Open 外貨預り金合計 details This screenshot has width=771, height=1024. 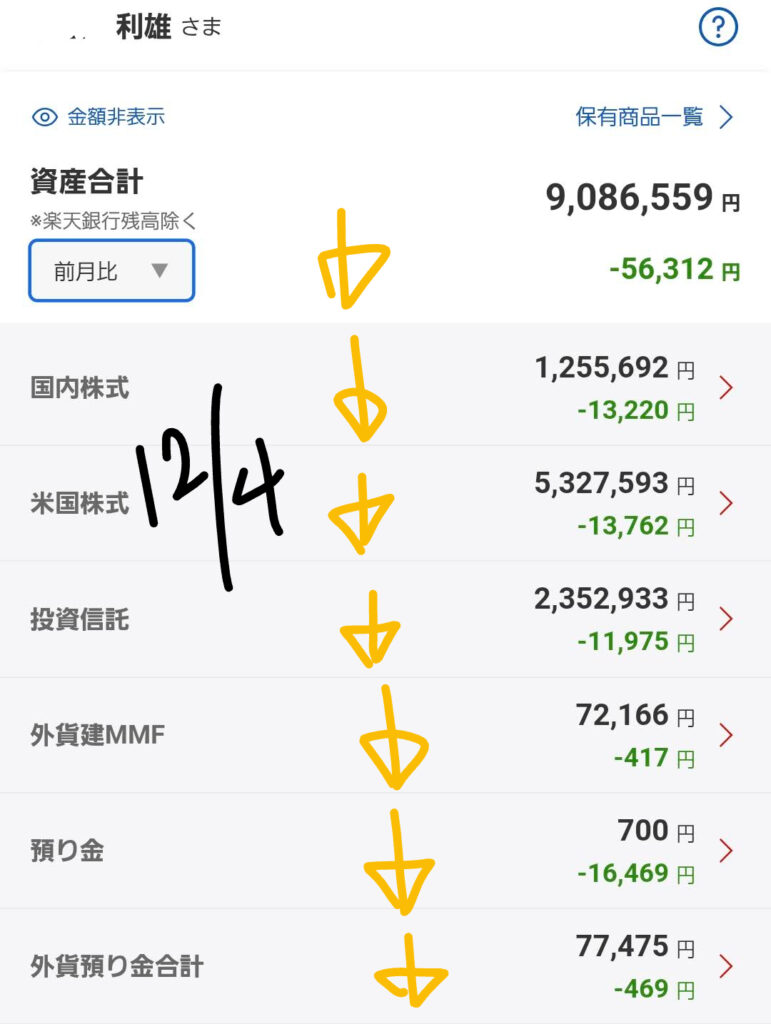point(385,966)
